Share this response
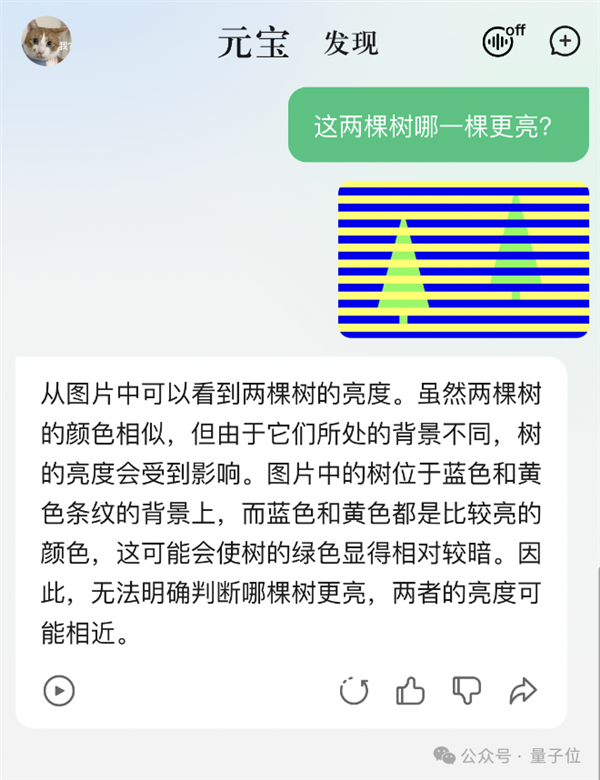Image resolution: width=600 pixels, height=780 pixels. click(x=523, y=690)
